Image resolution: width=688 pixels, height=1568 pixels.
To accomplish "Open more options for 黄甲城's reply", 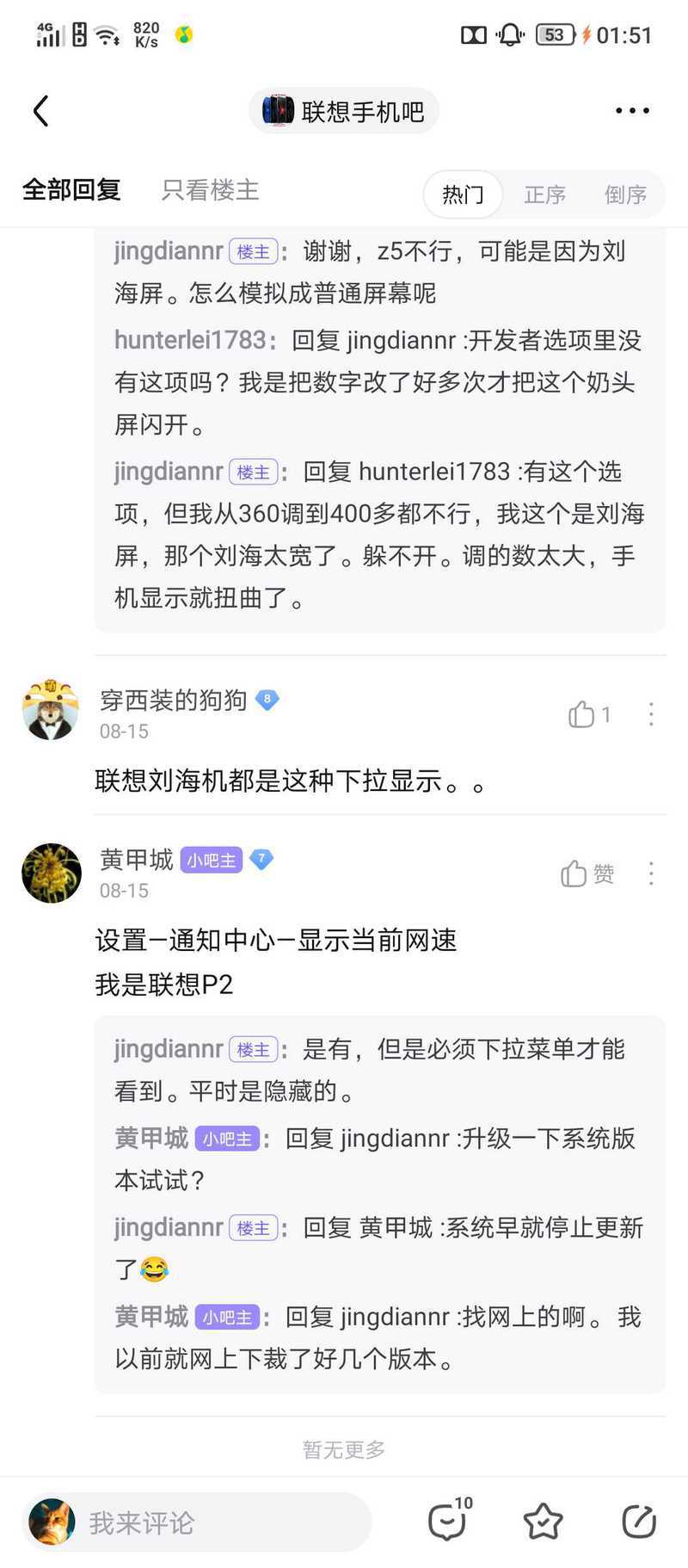I will coord(651,874).
